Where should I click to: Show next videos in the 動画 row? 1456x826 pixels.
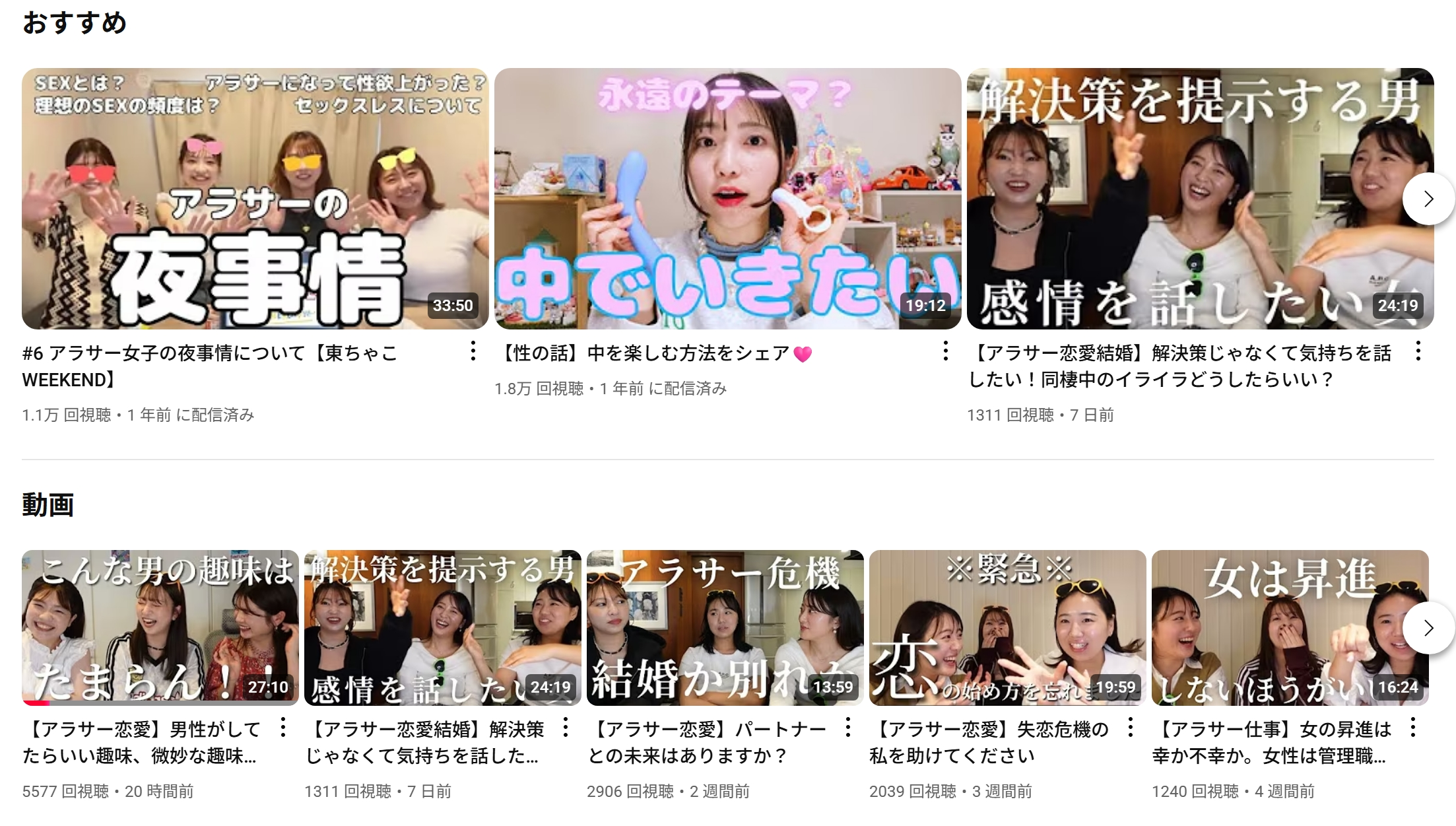point(1428,628)
